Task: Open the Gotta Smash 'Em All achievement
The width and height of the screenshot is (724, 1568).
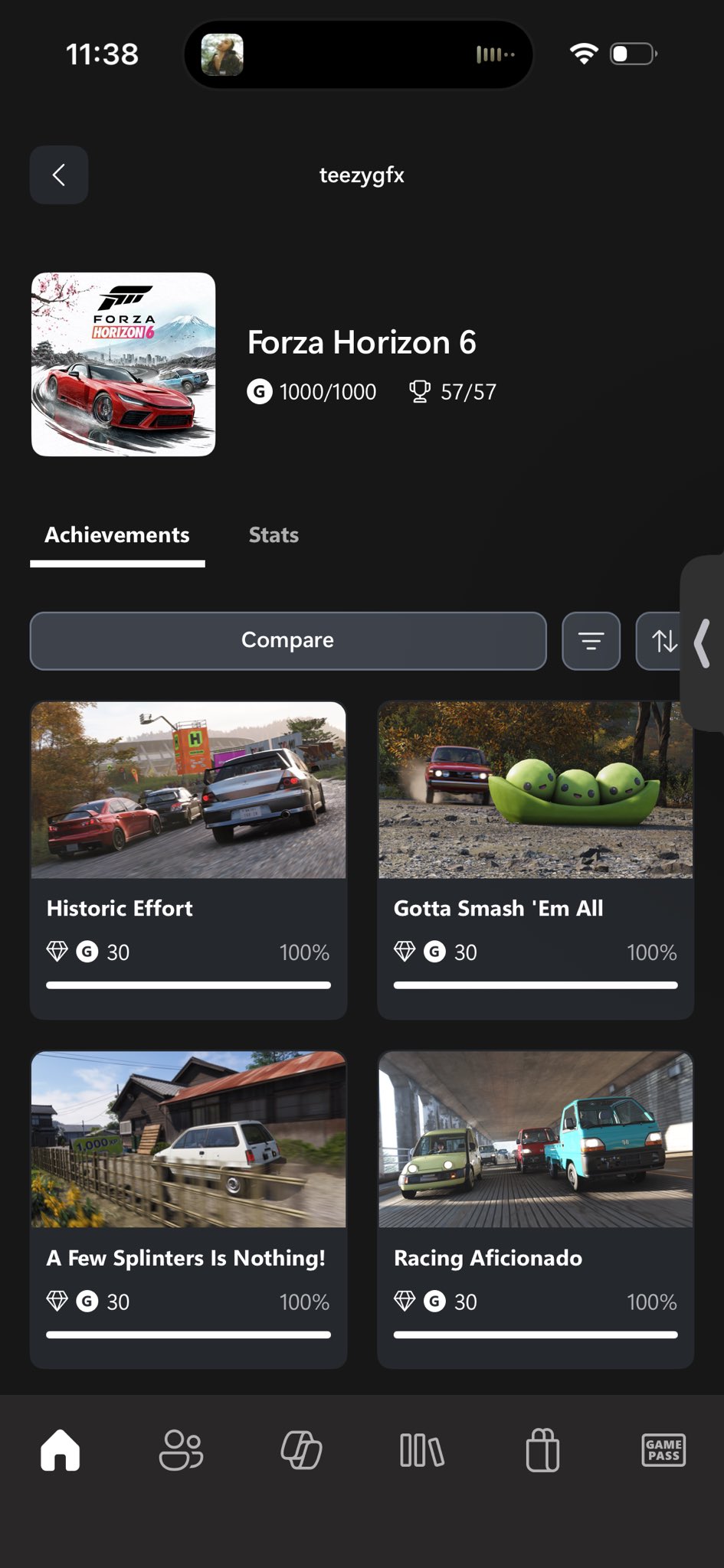Action: (536, 860)
